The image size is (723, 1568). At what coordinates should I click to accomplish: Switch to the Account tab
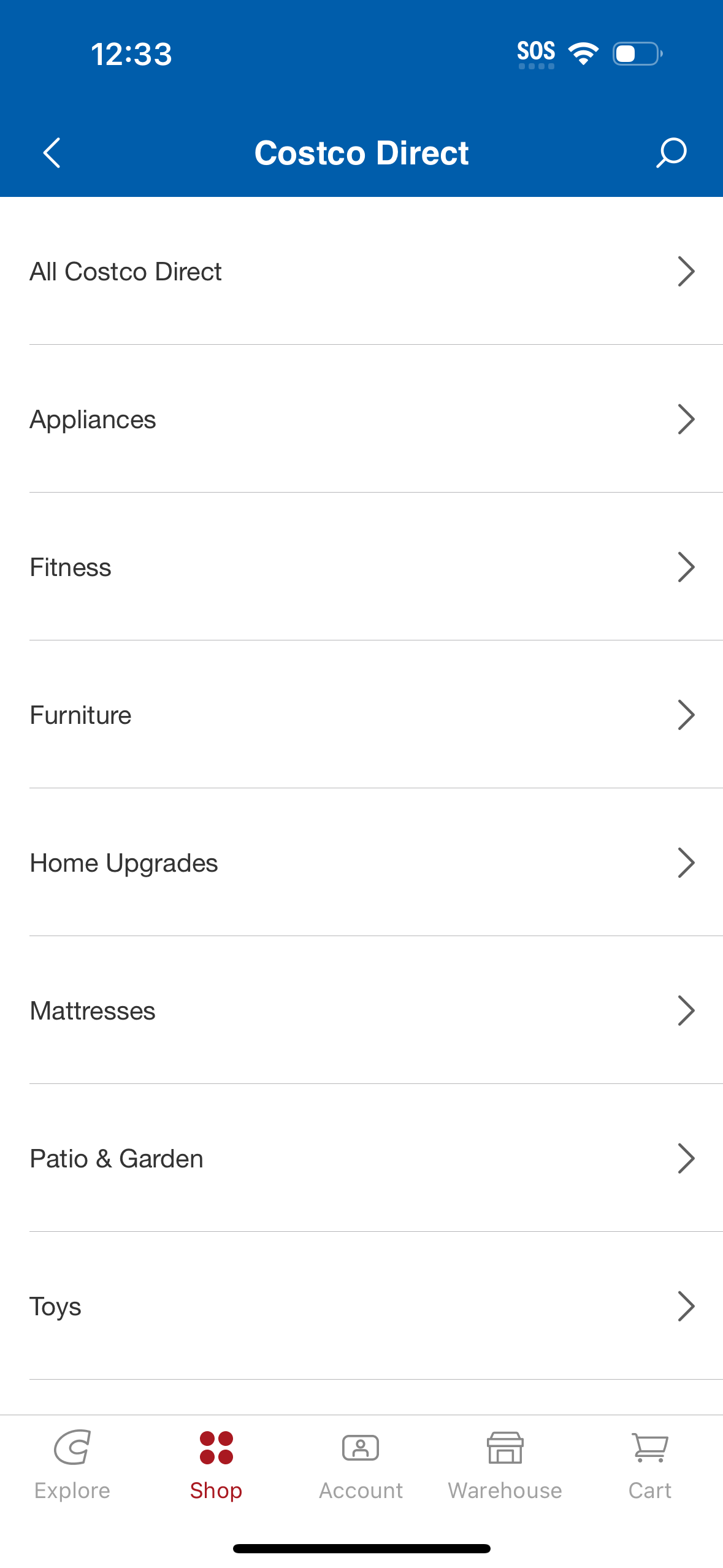[361, 1466]
